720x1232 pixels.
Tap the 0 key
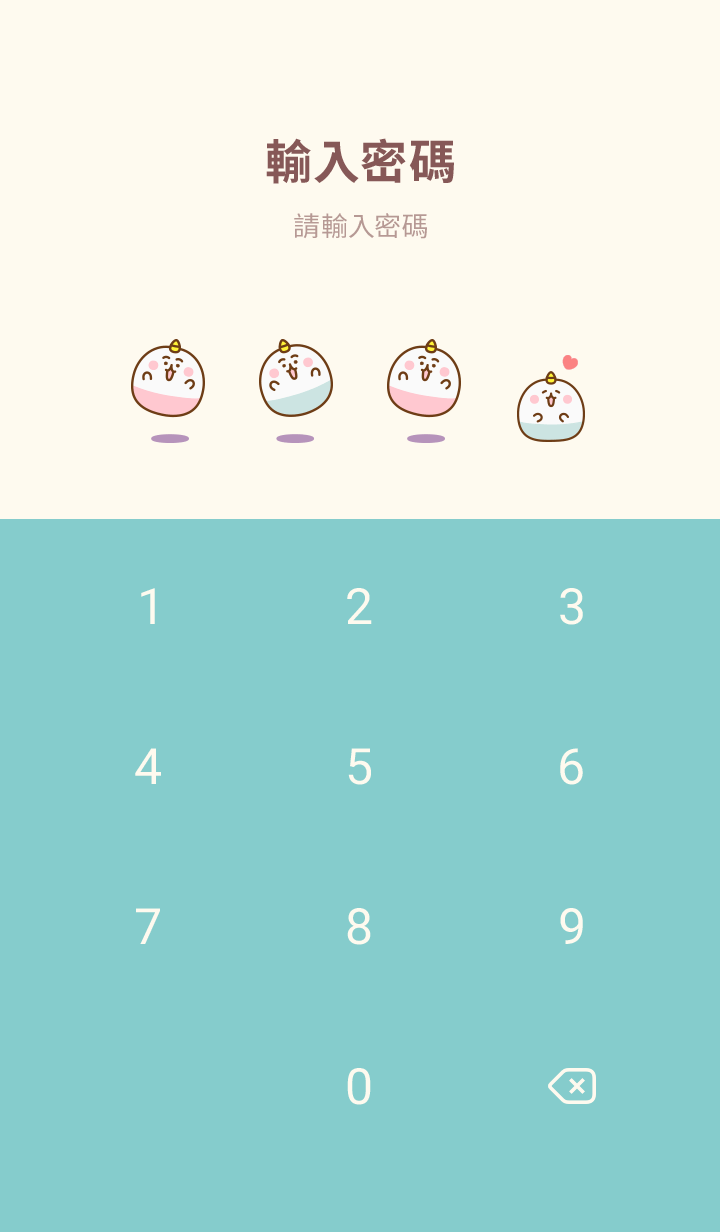(359, 1087)
